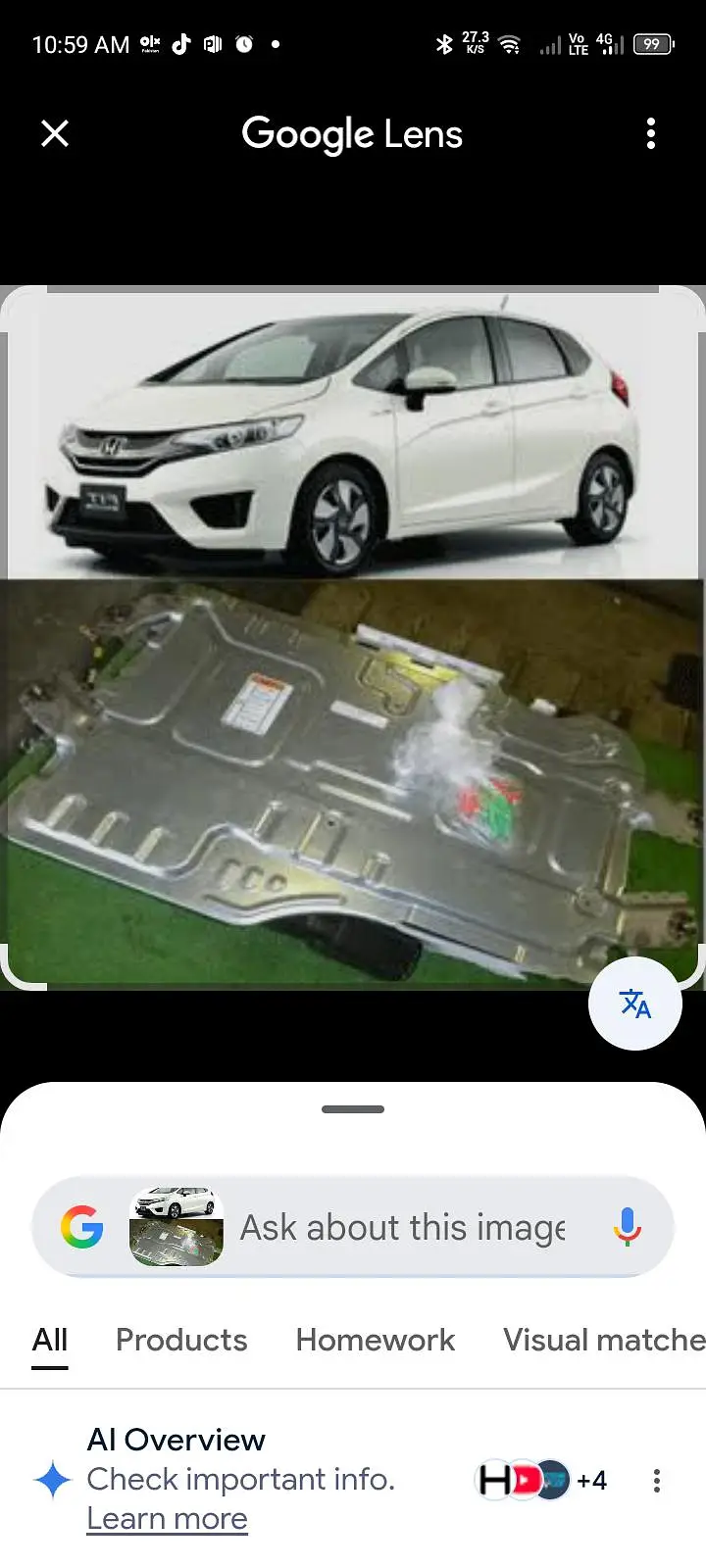Open the three-dot menu on AI Overview row

point(656,1481)
